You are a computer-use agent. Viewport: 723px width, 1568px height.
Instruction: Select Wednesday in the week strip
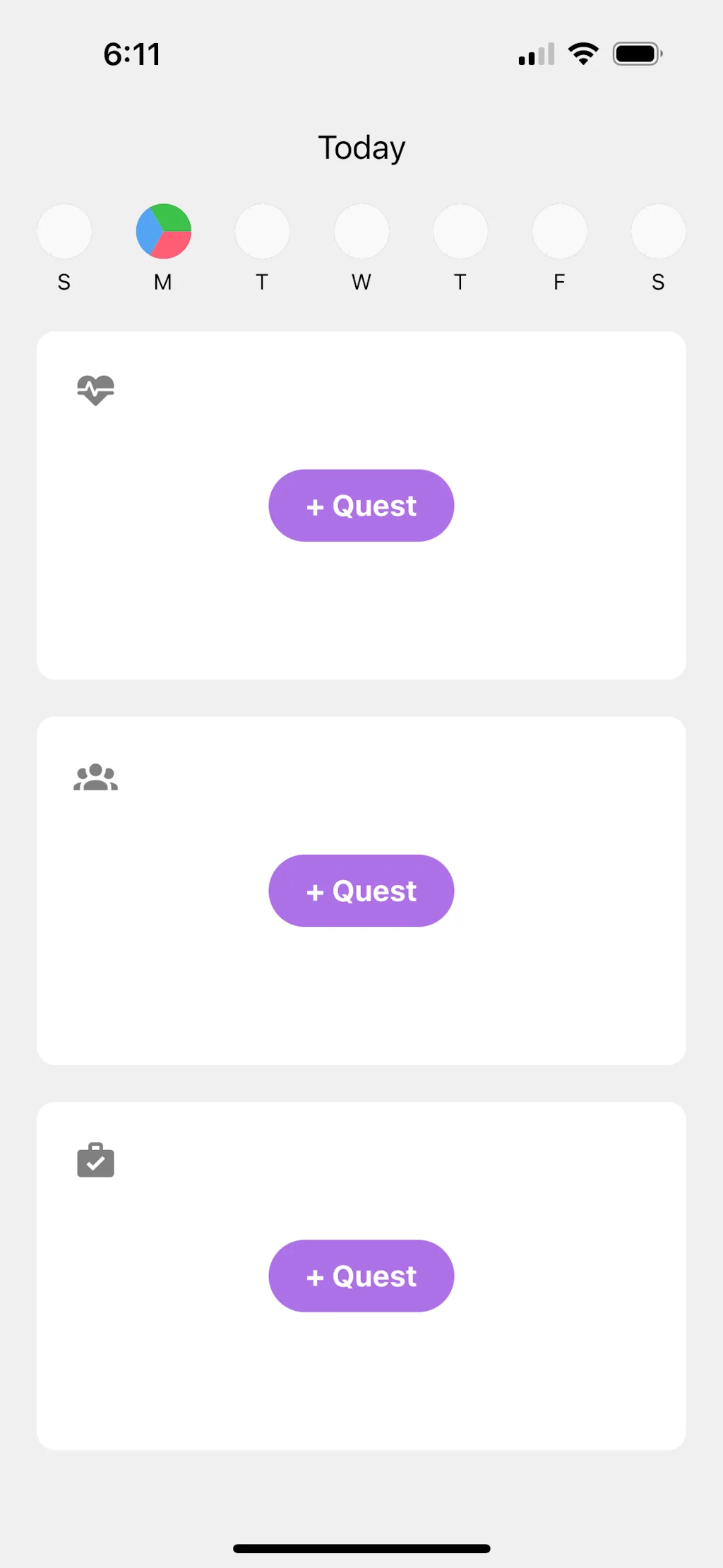point(361,232)
